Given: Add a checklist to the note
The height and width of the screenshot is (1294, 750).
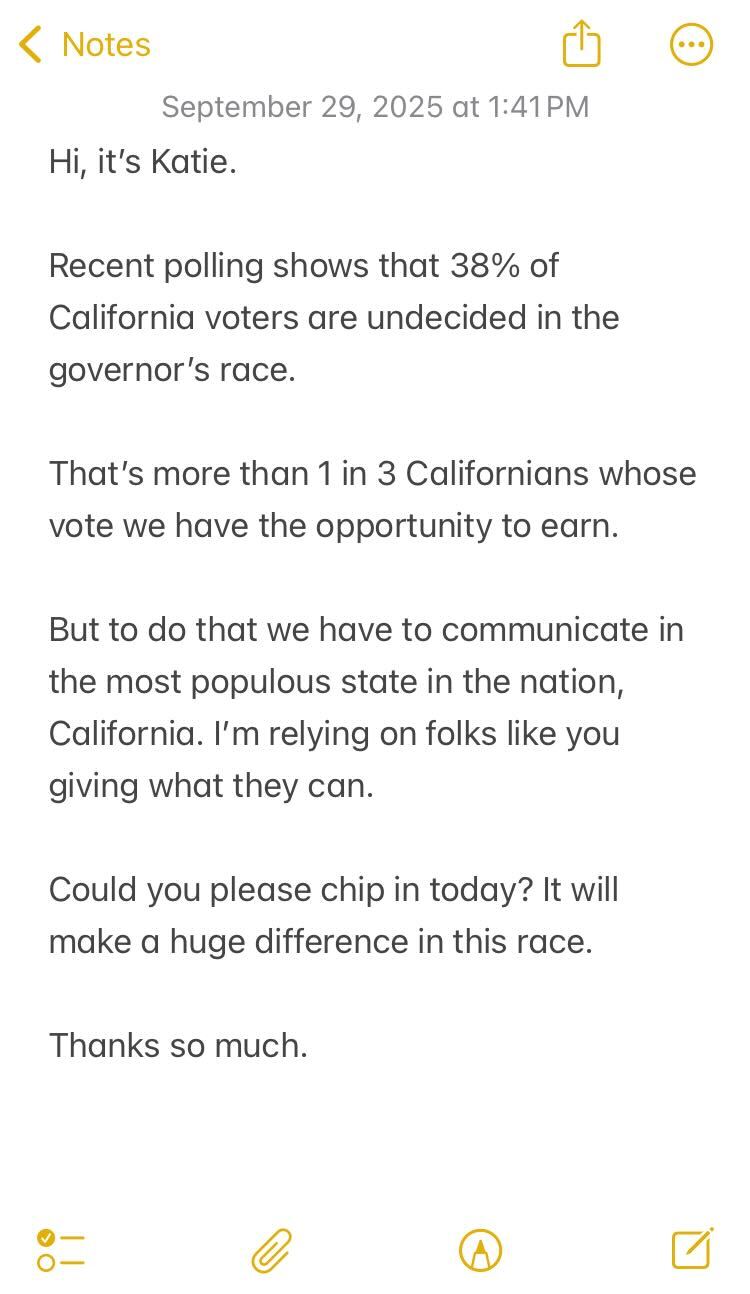Looking at the screenshot, I should click(x=60, y=1250).
